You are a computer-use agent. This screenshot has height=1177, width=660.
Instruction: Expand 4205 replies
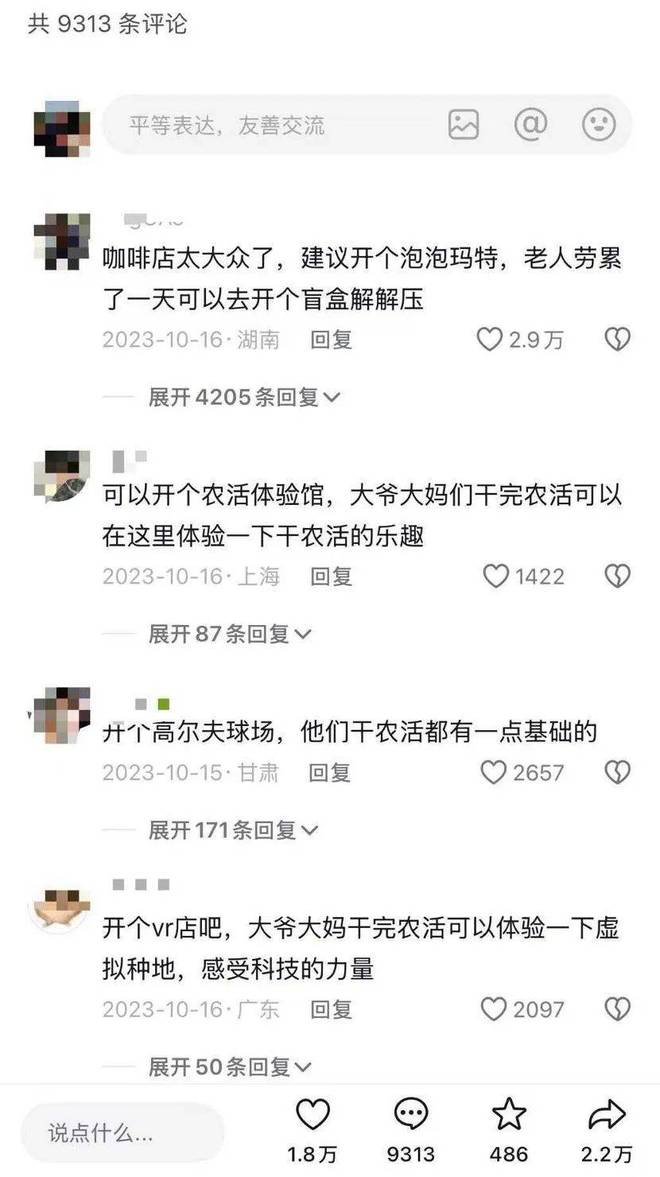click(x=243, y=397)
